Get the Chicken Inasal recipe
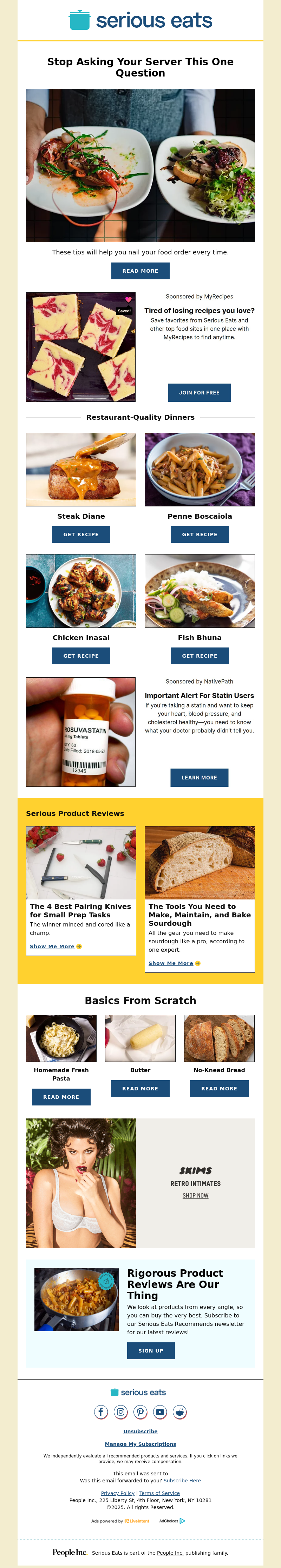Image resolution: width=281 pixels, height=1568 pixels. coord(81,656)
